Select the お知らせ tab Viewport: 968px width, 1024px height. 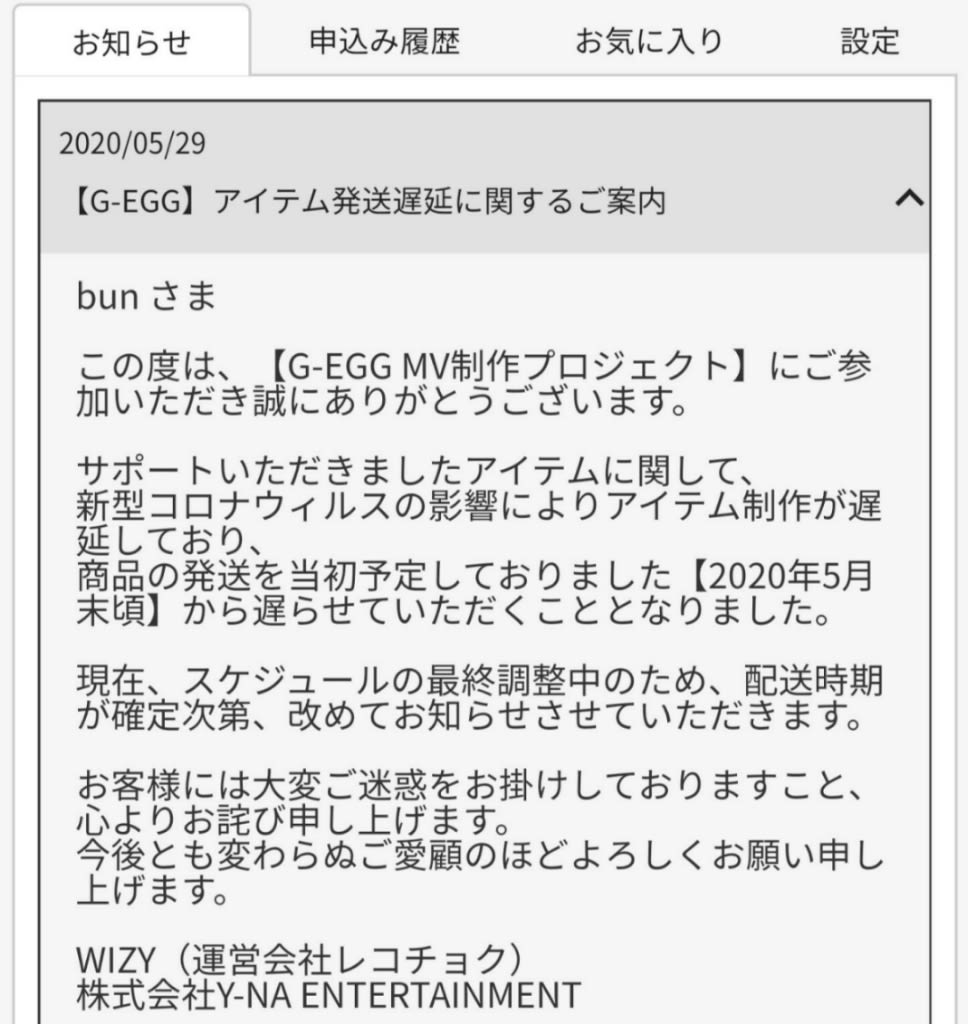pyautogui.click(x=131, y=43)
